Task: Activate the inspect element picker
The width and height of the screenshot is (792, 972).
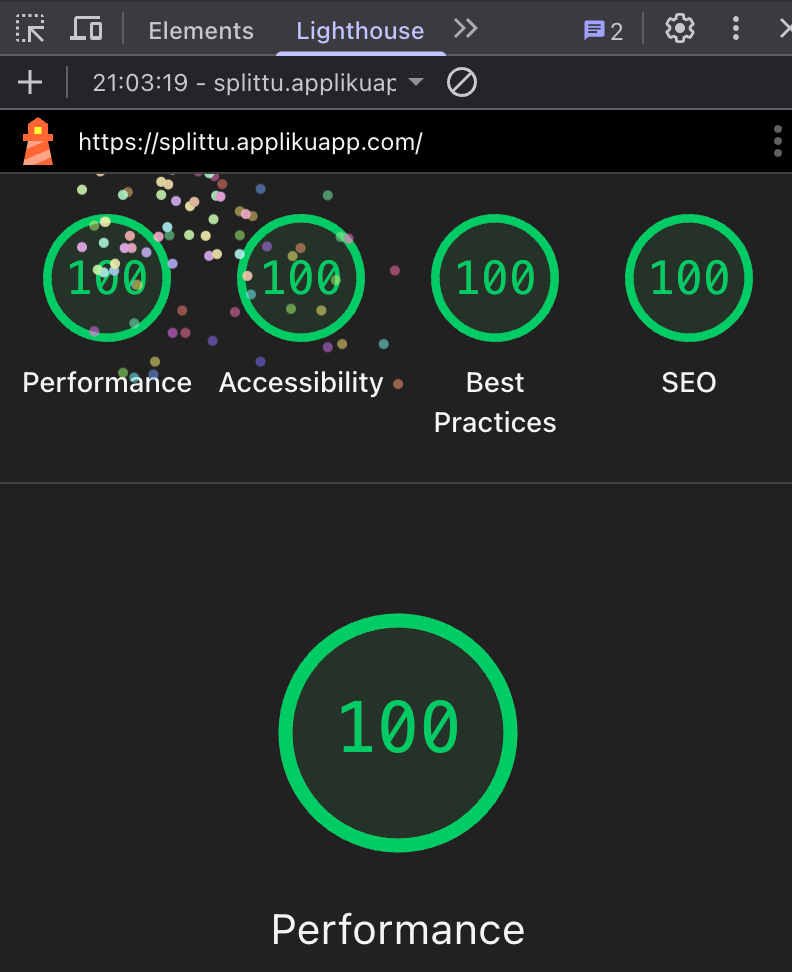Action: click(31, 29)
